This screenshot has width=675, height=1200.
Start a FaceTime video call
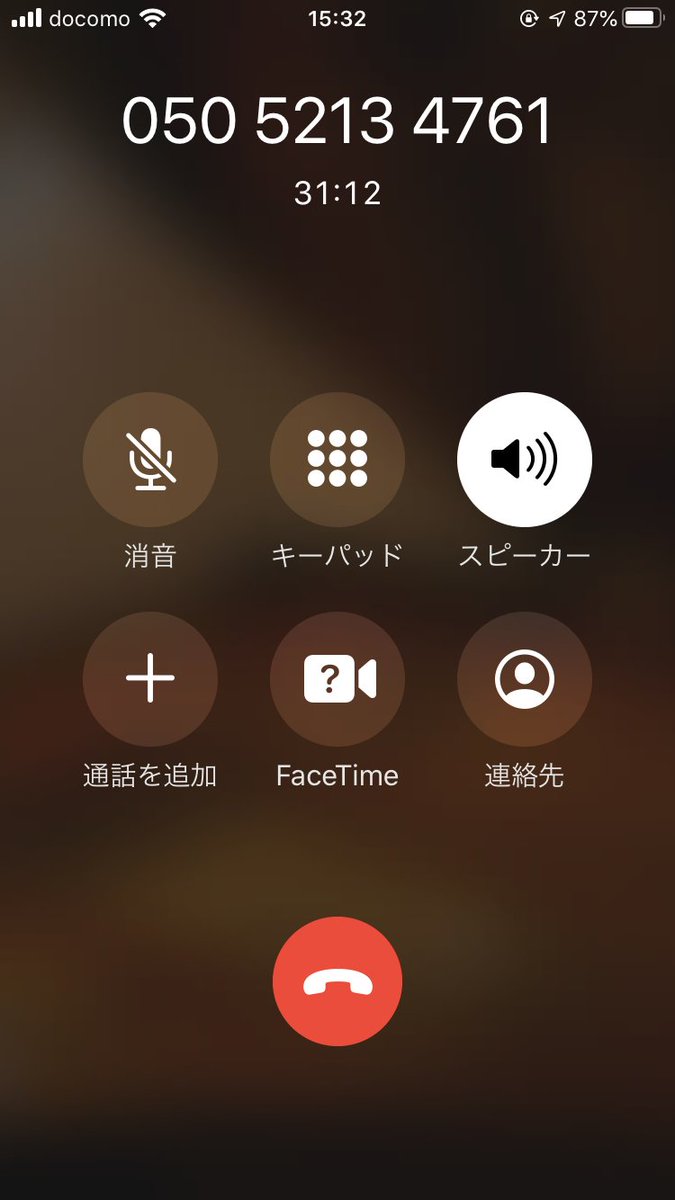point(338,679)
